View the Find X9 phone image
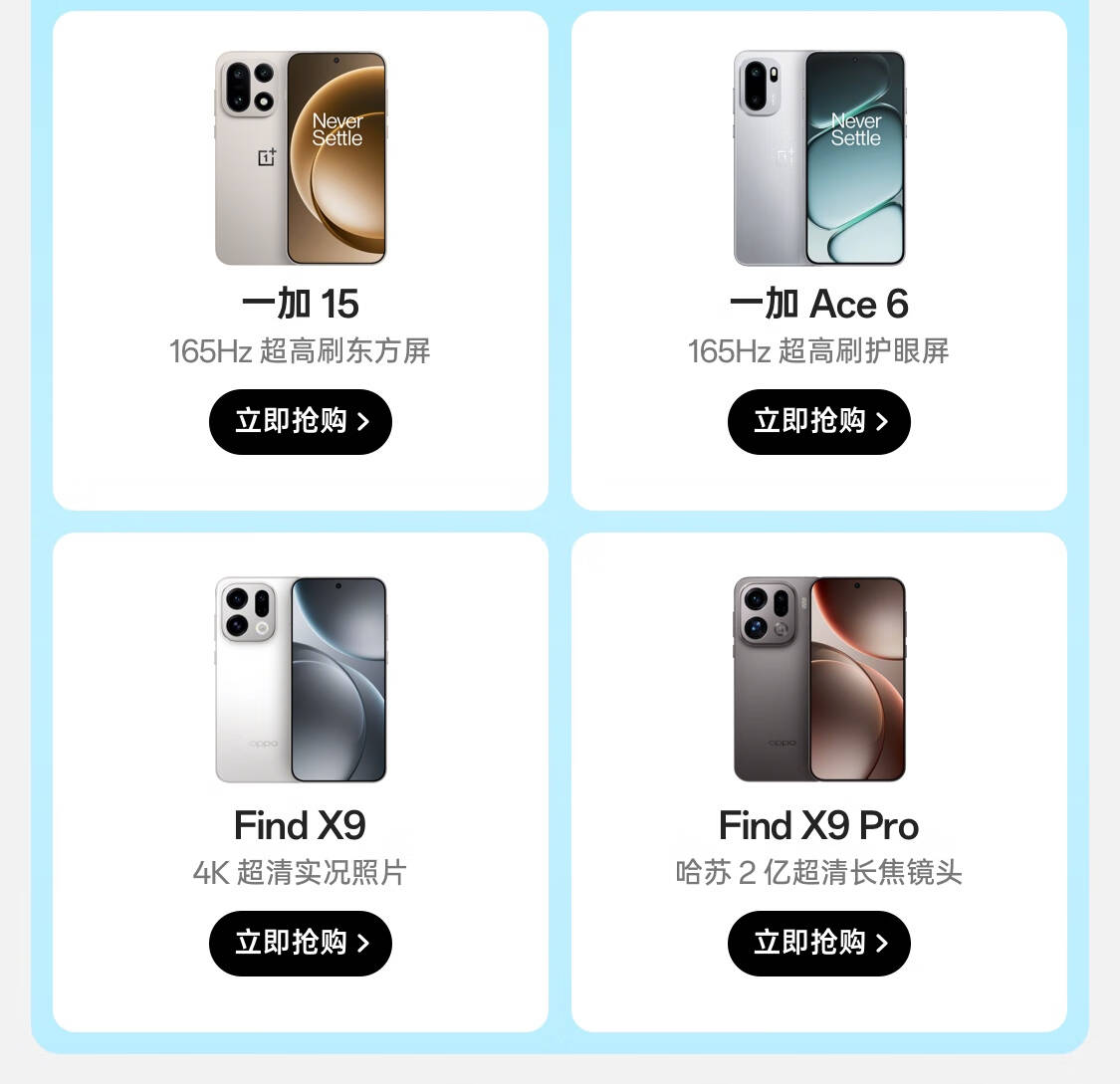This screenshot has height=1084, width=1120. [301, 679]
